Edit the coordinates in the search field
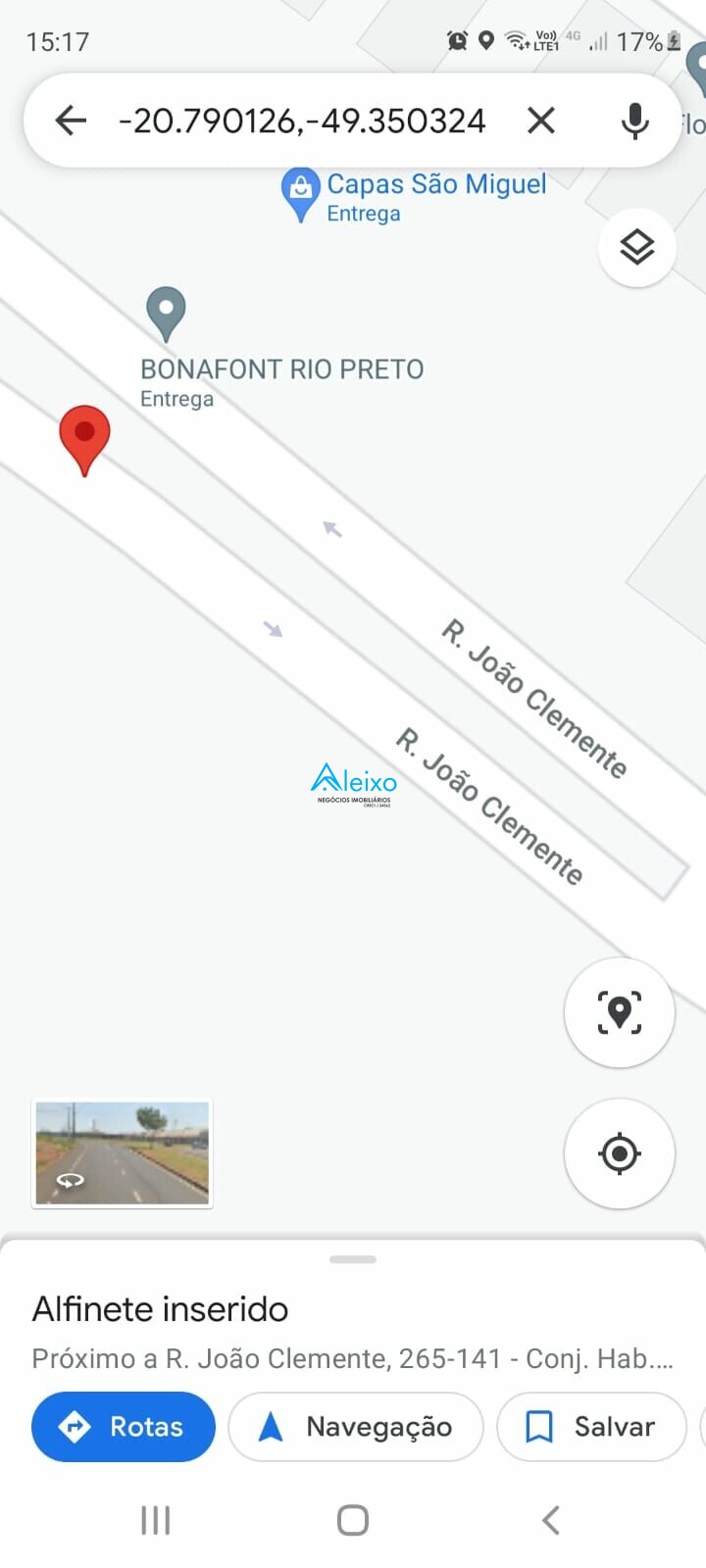This screenshot has width=706, height=1568. pos(301,121)
